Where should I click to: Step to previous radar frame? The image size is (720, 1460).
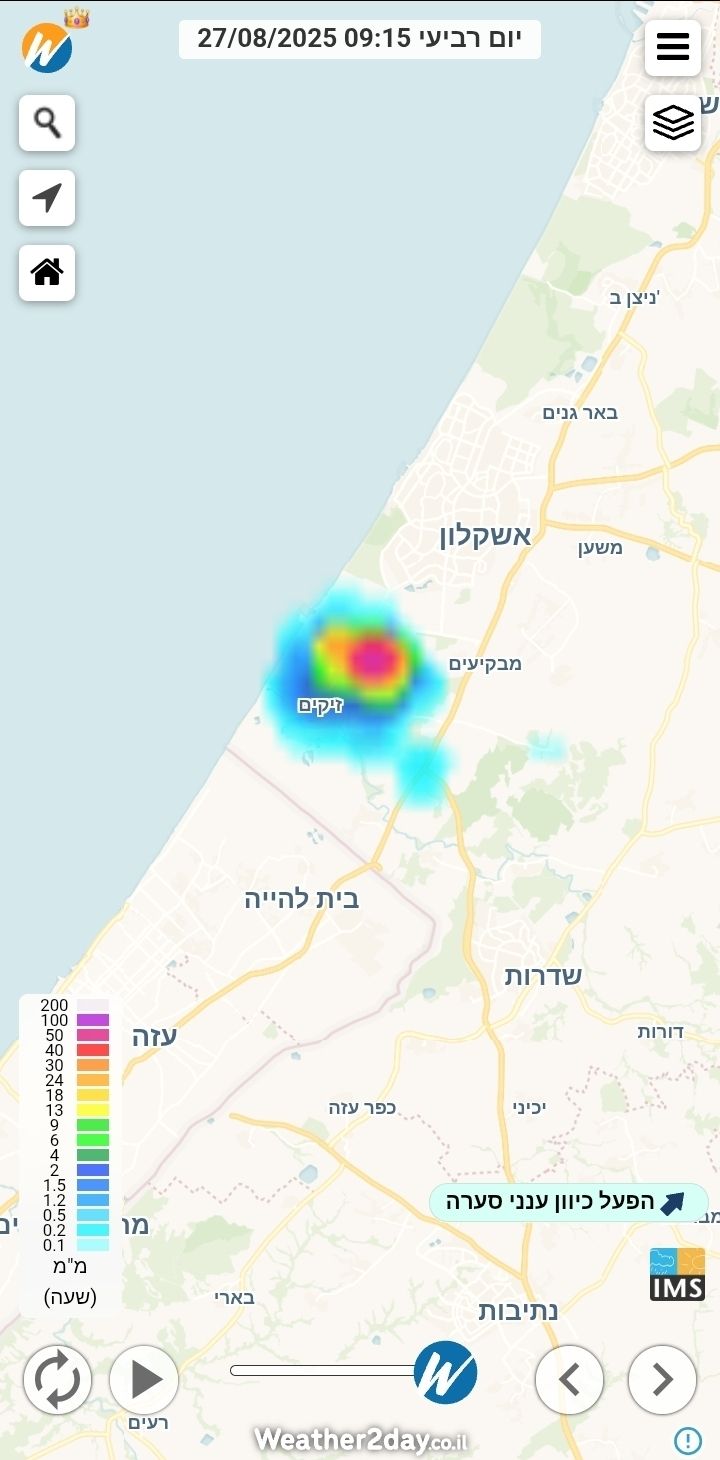tap(569, 1380)
